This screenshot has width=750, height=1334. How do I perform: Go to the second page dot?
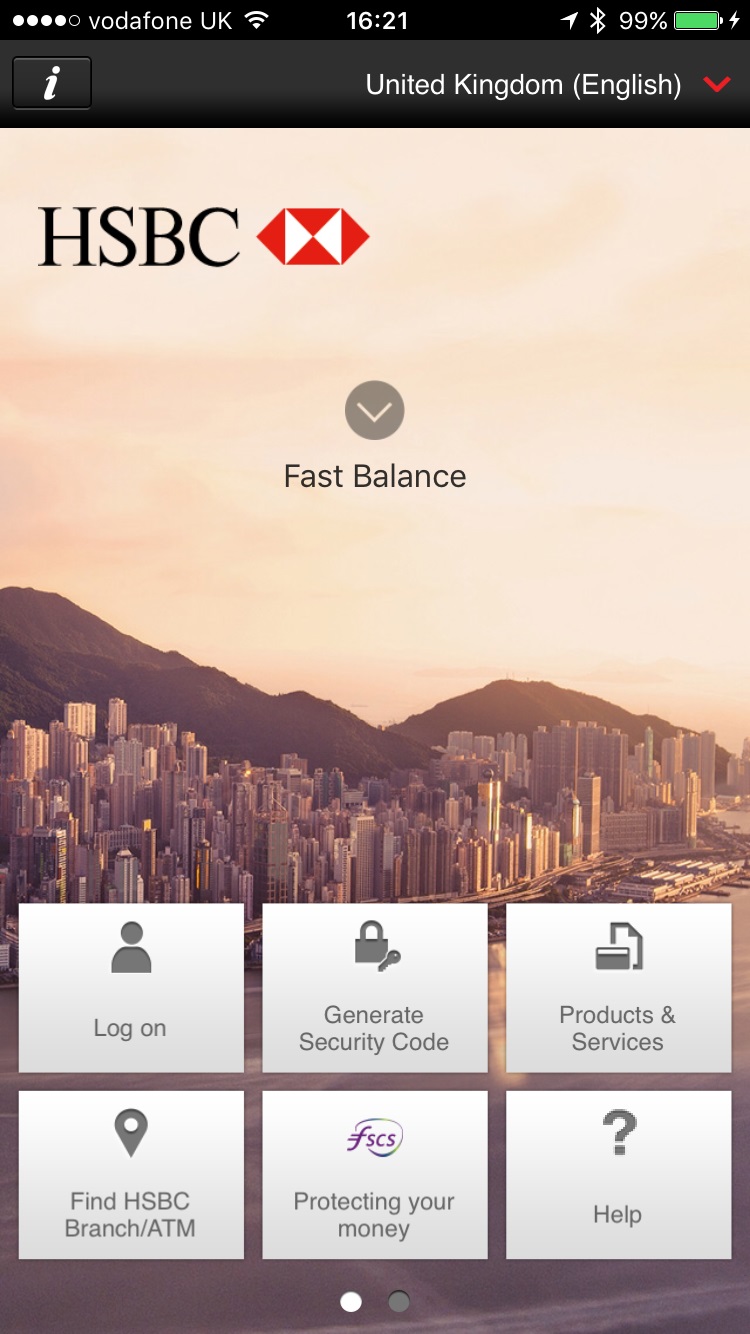click(x=398, y=1301)
